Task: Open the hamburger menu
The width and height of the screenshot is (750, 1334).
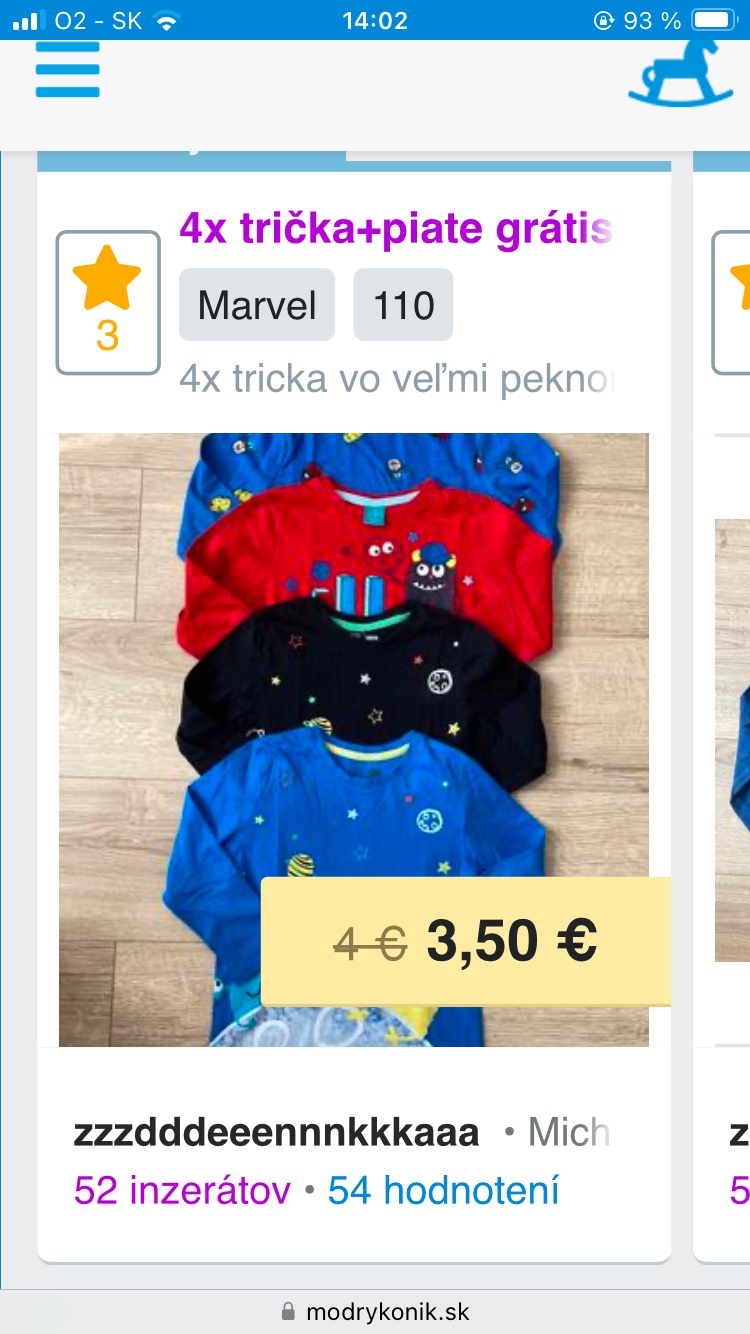Action: click(67, 70)
